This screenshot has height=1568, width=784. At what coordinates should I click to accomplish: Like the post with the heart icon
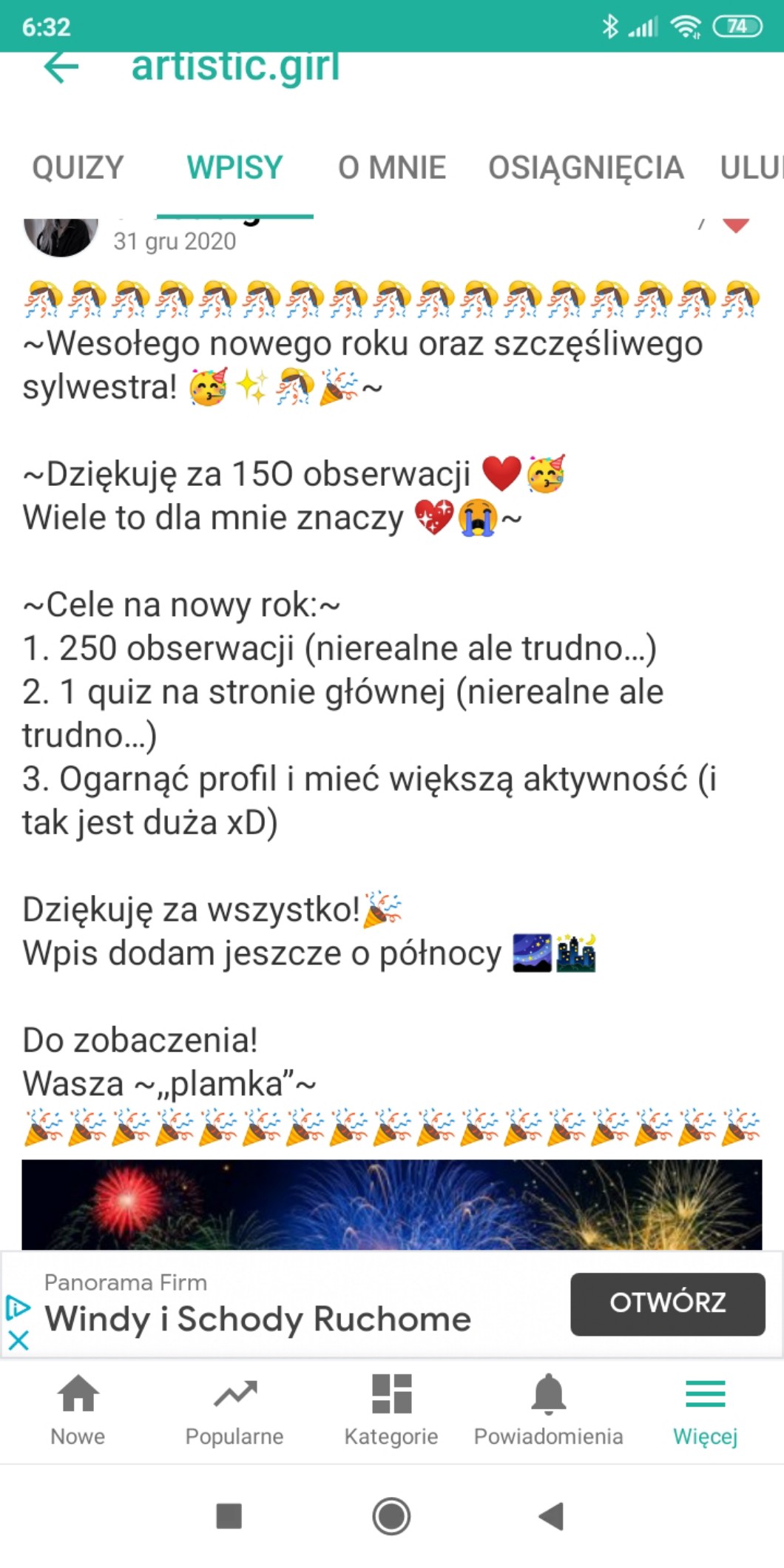pos(735,224)
